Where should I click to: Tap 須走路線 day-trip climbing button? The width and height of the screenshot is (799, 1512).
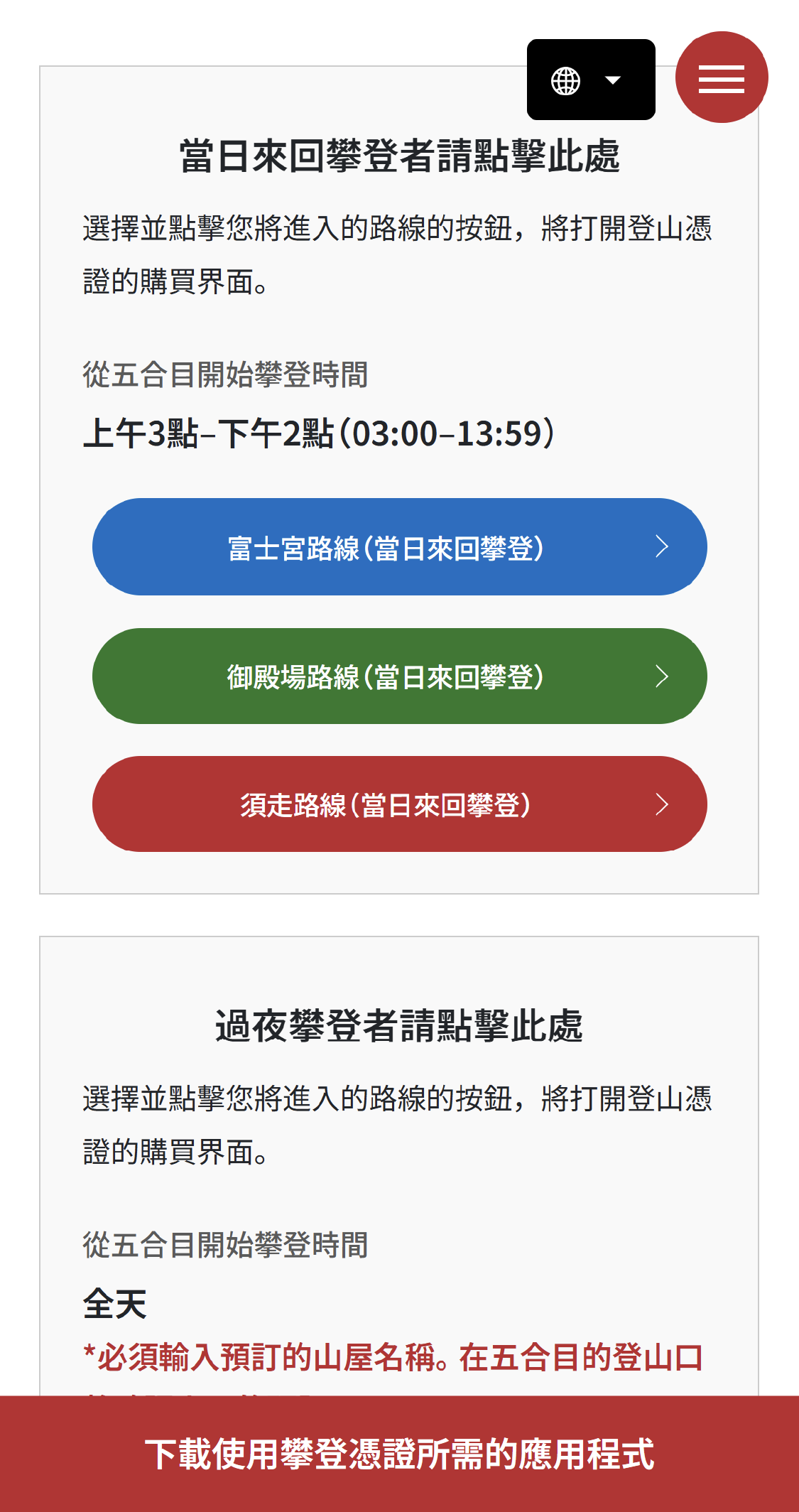(400, 804)
